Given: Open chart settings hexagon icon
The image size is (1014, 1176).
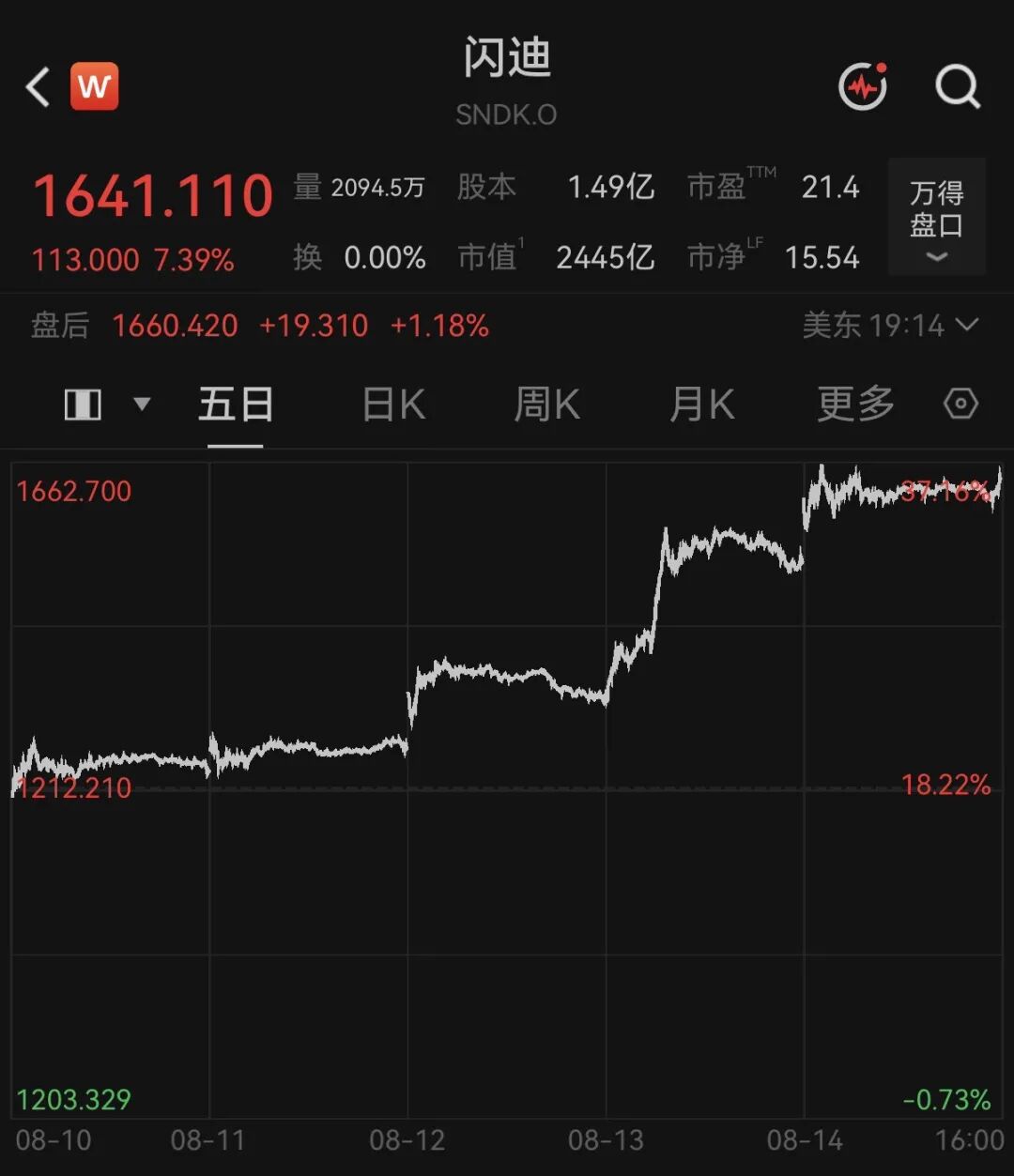Looking at the screenshot, I should point(960,405).
